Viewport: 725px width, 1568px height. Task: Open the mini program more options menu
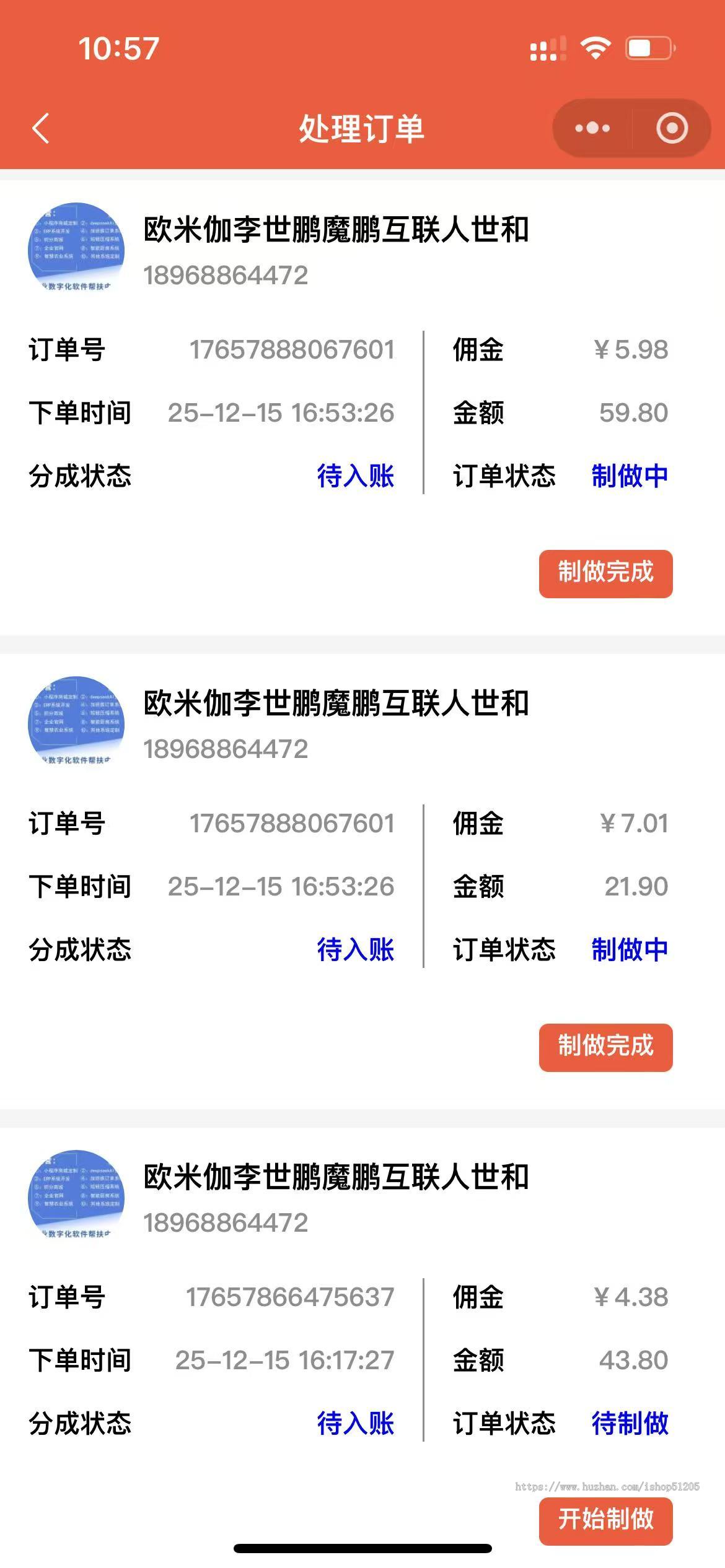(x=592, y=128)
